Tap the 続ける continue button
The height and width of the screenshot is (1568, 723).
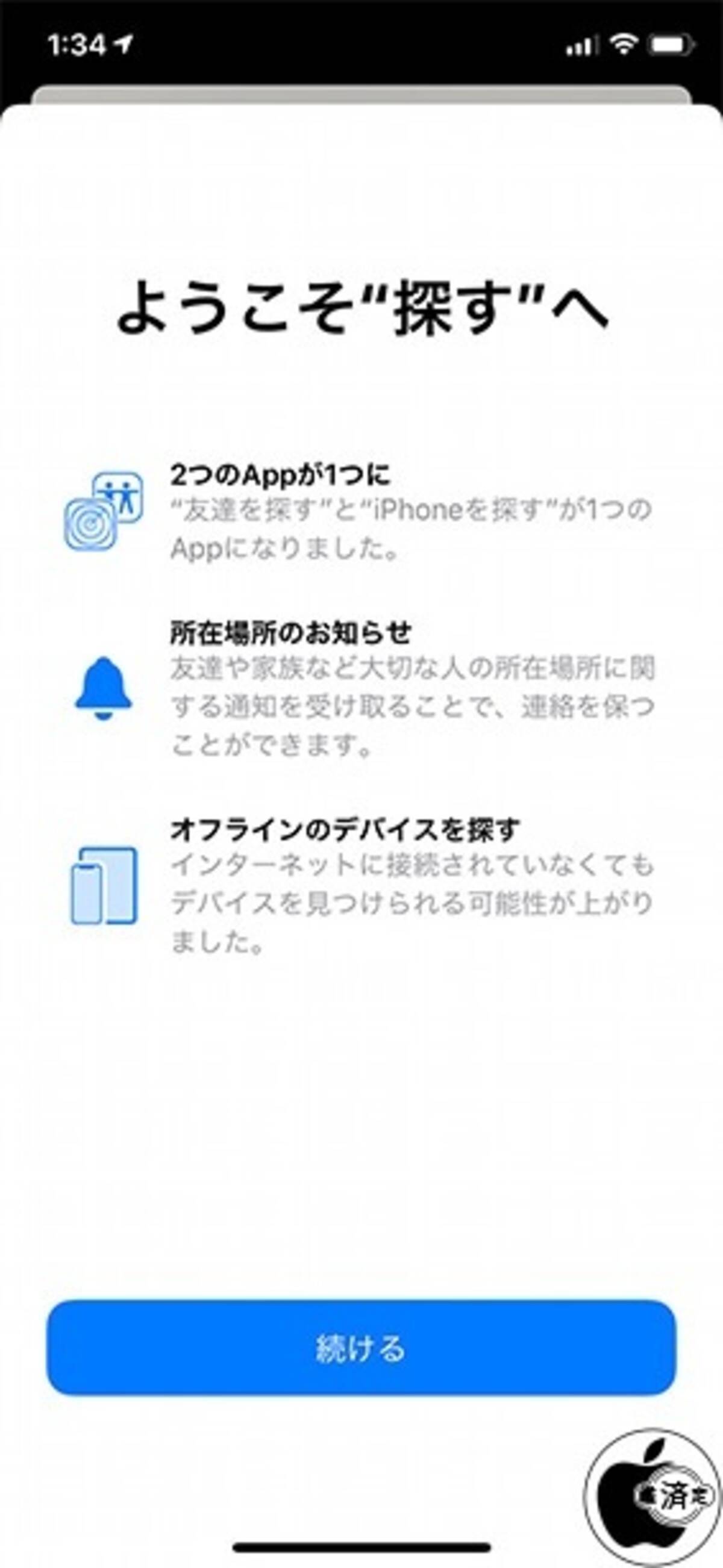tap(361, 1348)
